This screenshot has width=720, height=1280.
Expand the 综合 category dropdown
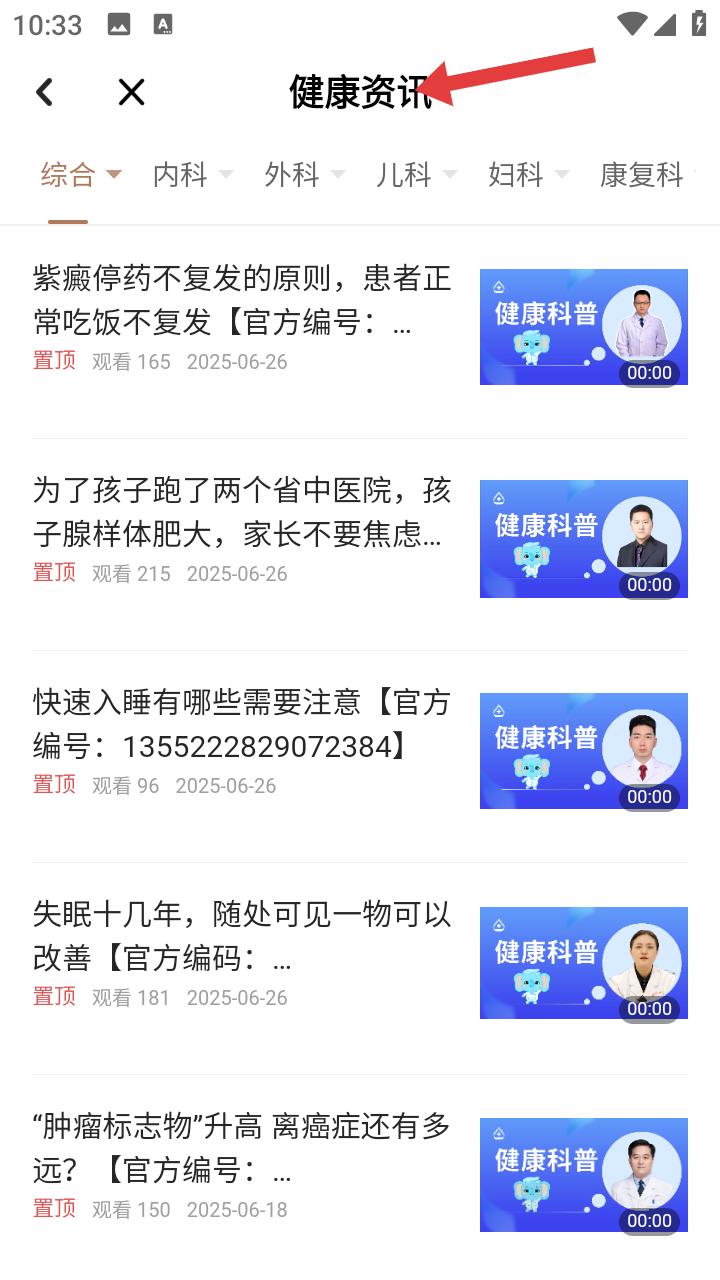click(81, 175)
